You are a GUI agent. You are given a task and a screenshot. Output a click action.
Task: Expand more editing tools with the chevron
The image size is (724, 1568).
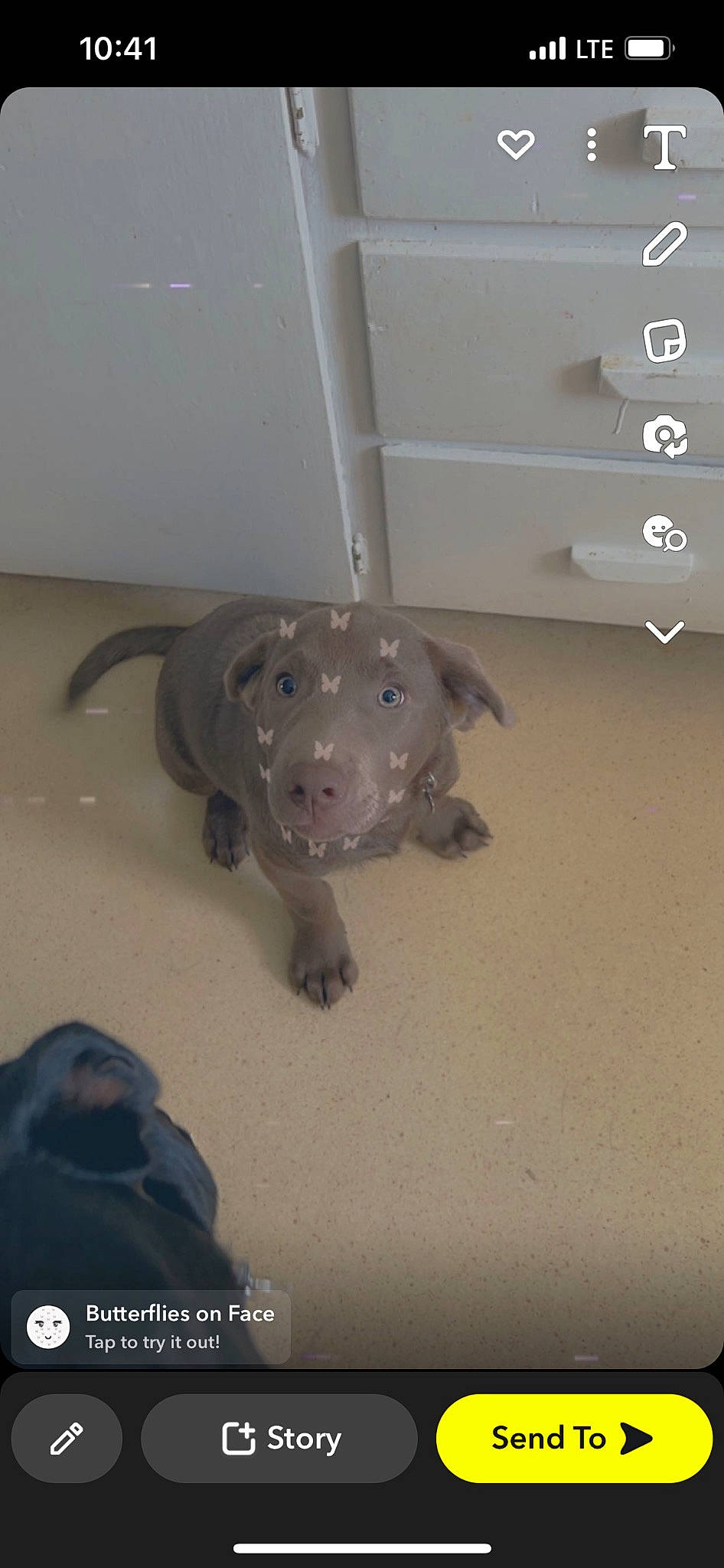tap(664, 632)
